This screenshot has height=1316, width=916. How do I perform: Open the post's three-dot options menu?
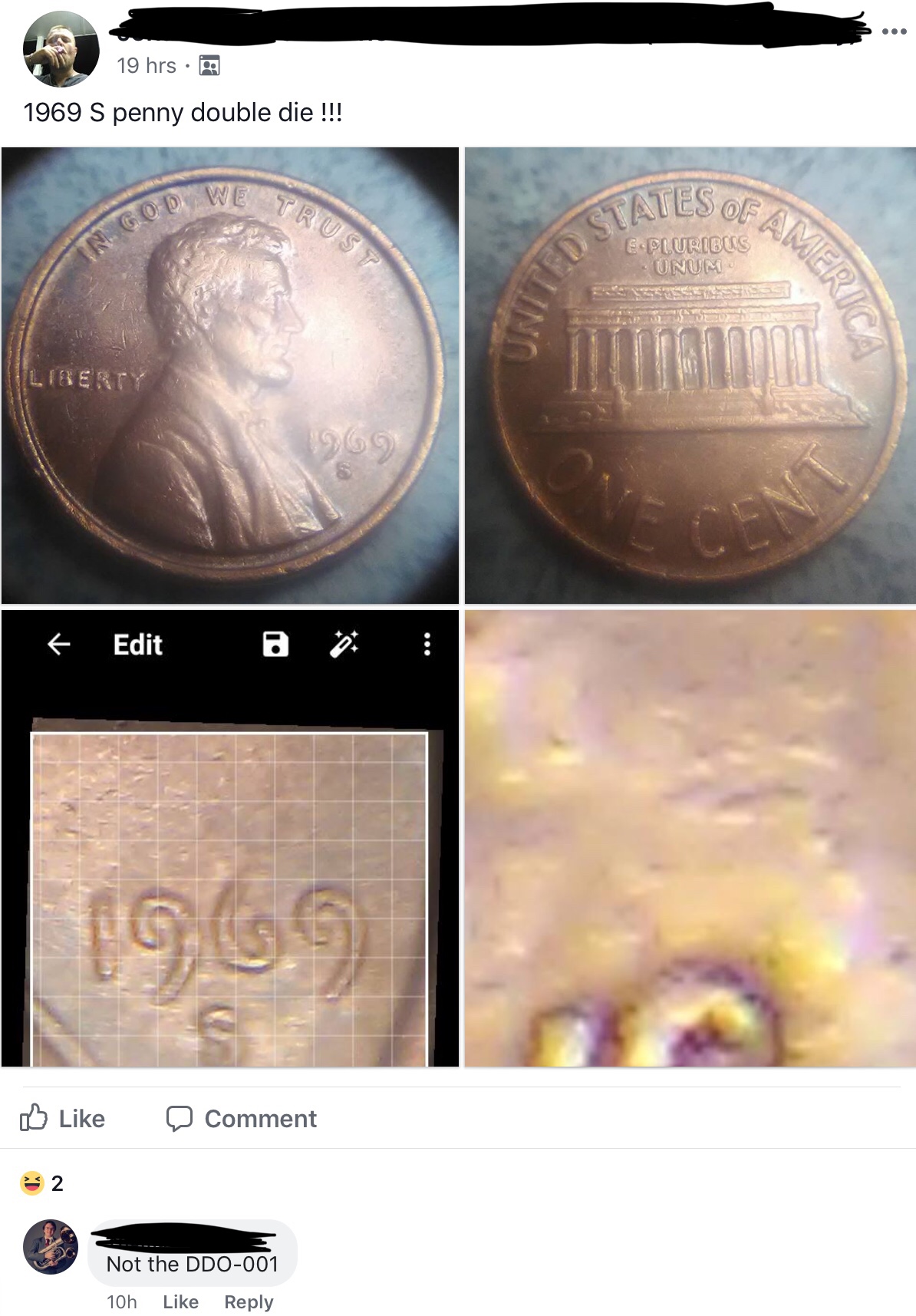pyautogui.click(x=894, y=32)
